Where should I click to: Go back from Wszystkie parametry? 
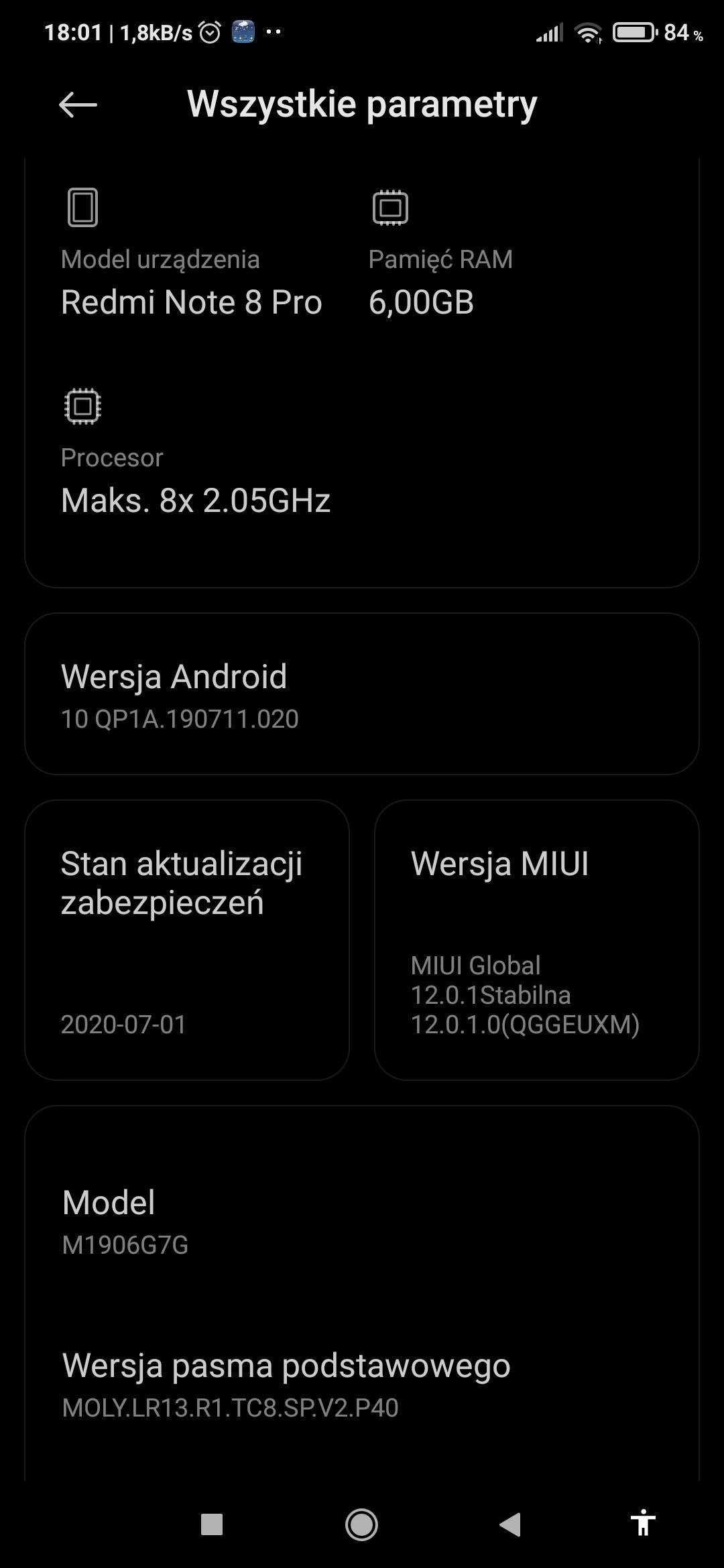pos(78,105)
